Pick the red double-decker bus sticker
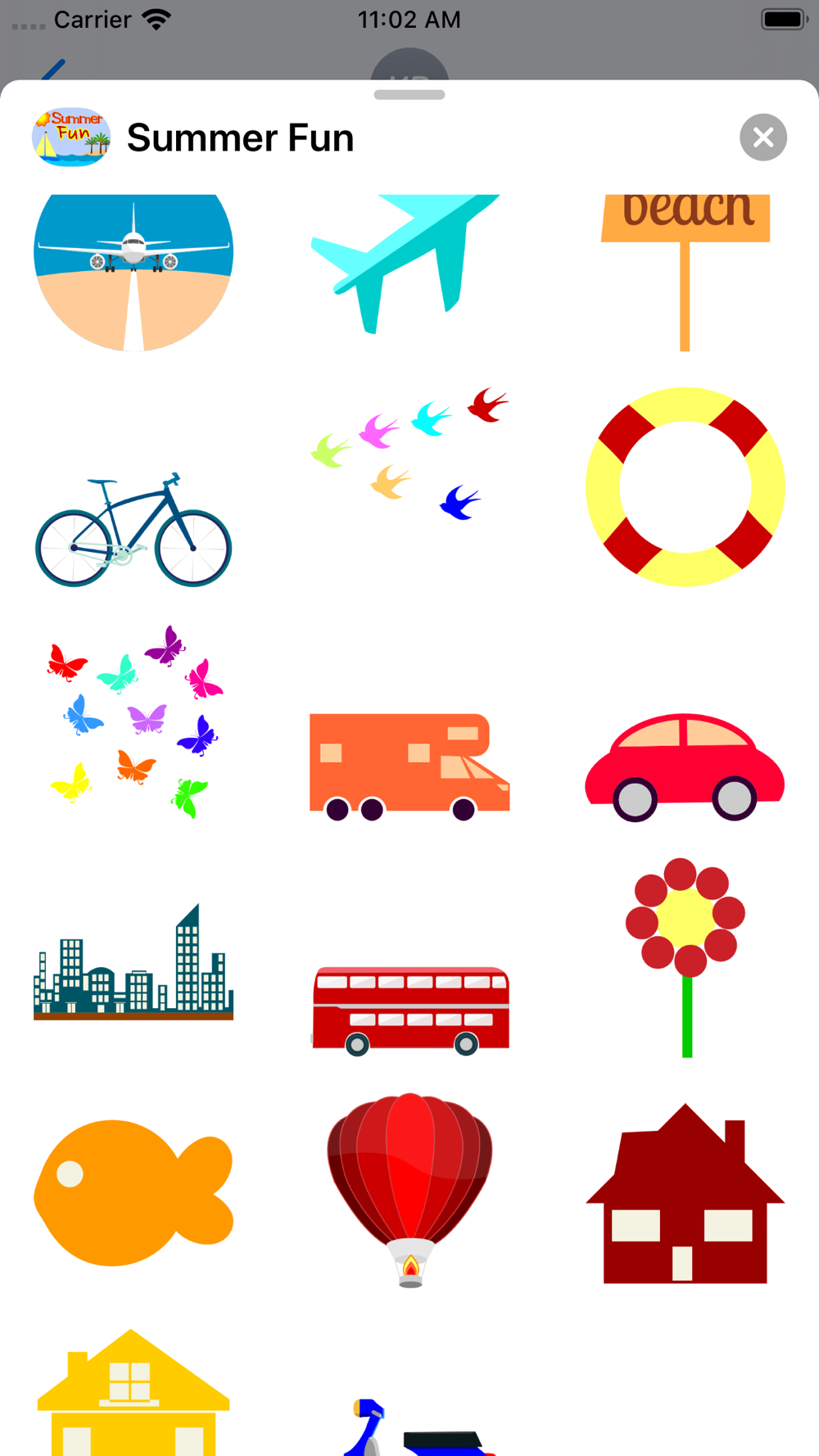 pyautogui.click(x=410, y=1011)
